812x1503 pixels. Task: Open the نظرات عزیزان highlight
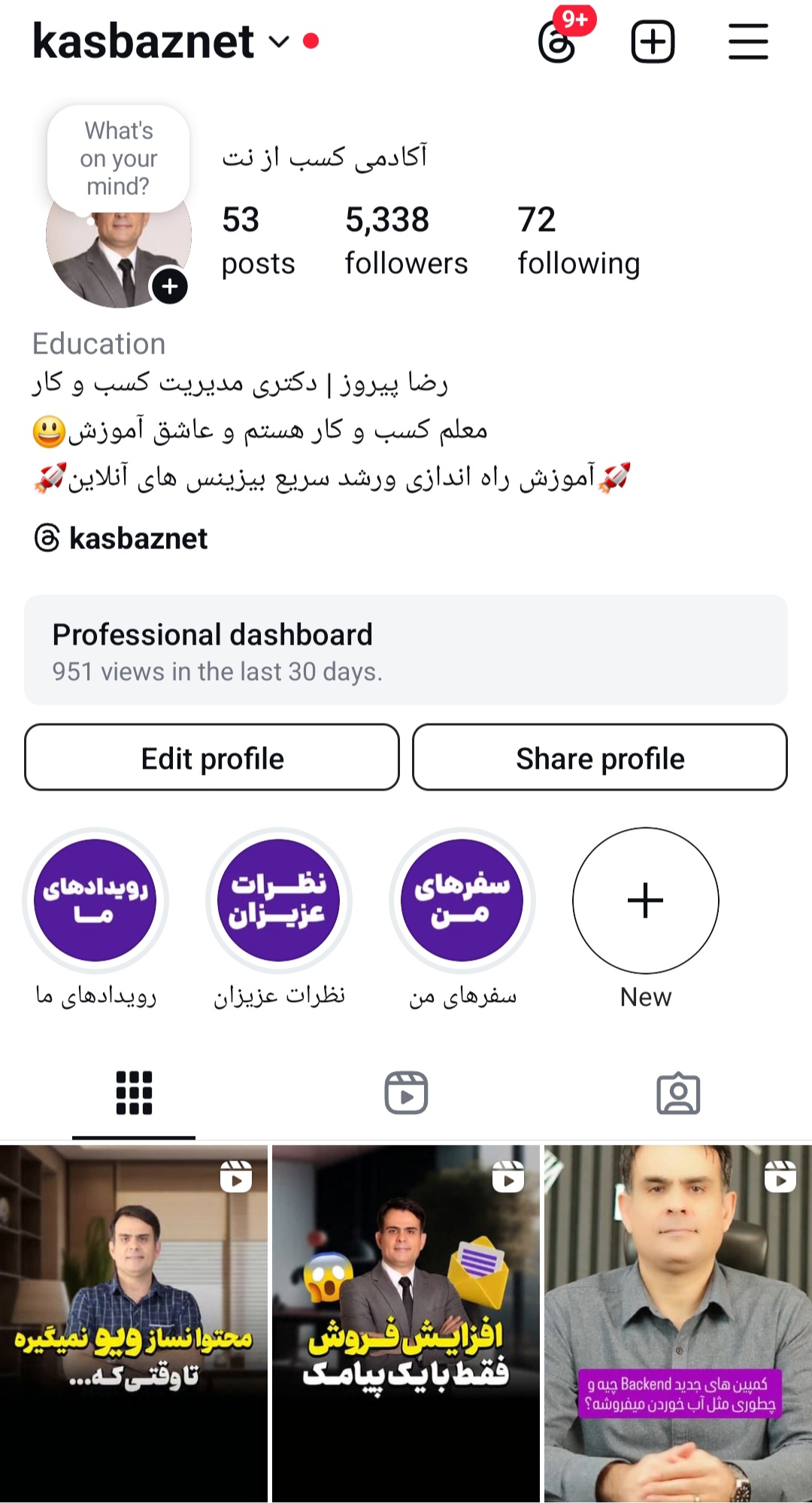pos(279,900)
